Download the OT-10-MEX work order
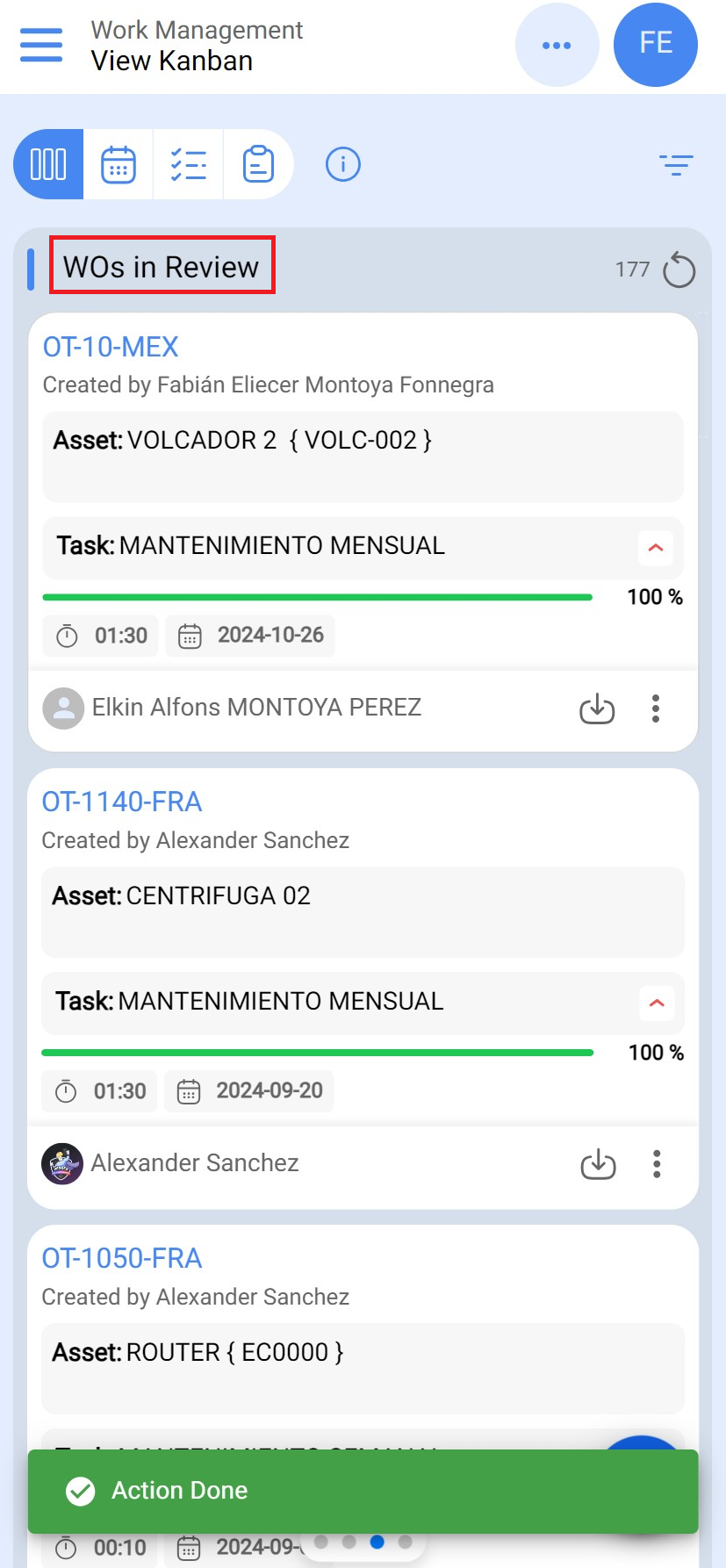726x1568 pixels. [596, 708]
